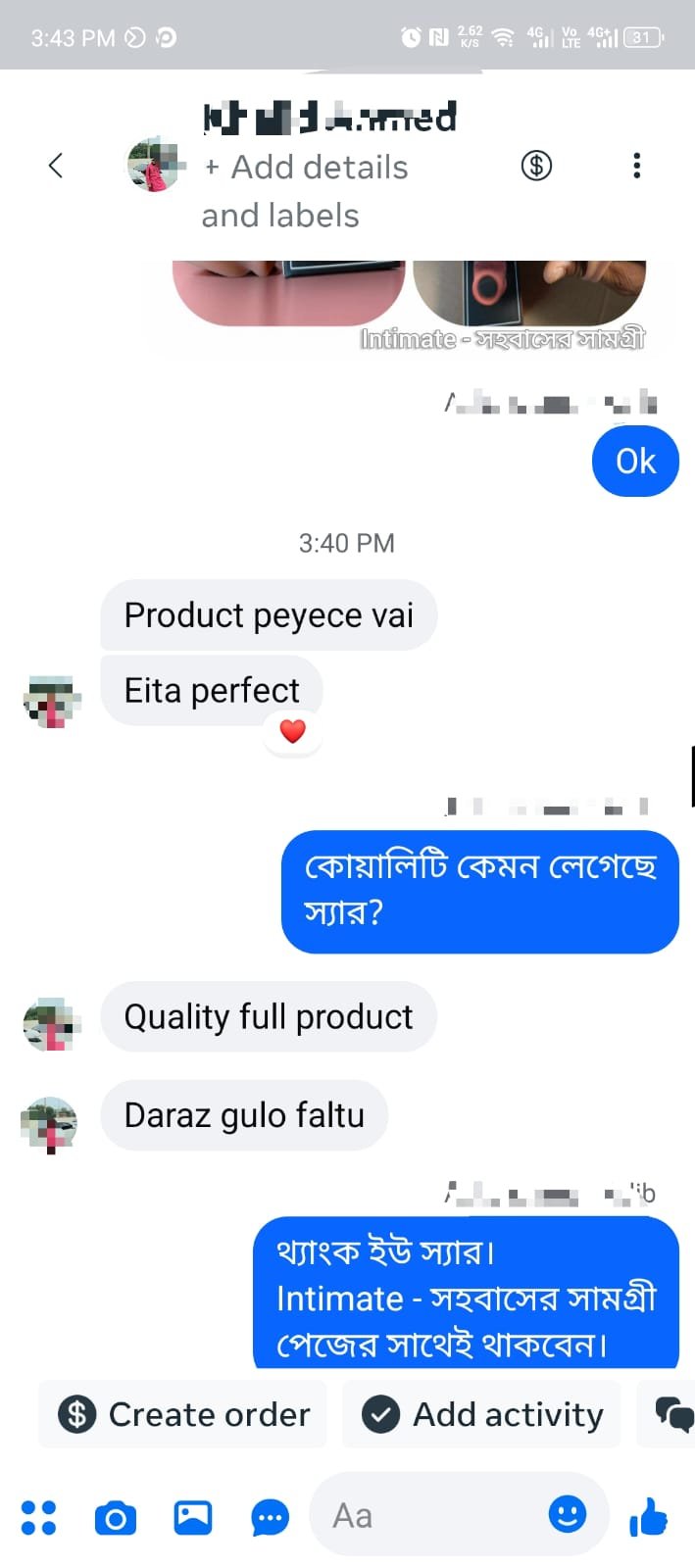Screen dimensions: 695x1568
Task: Open the emoji picker smiley
Action: (568, 1514)
